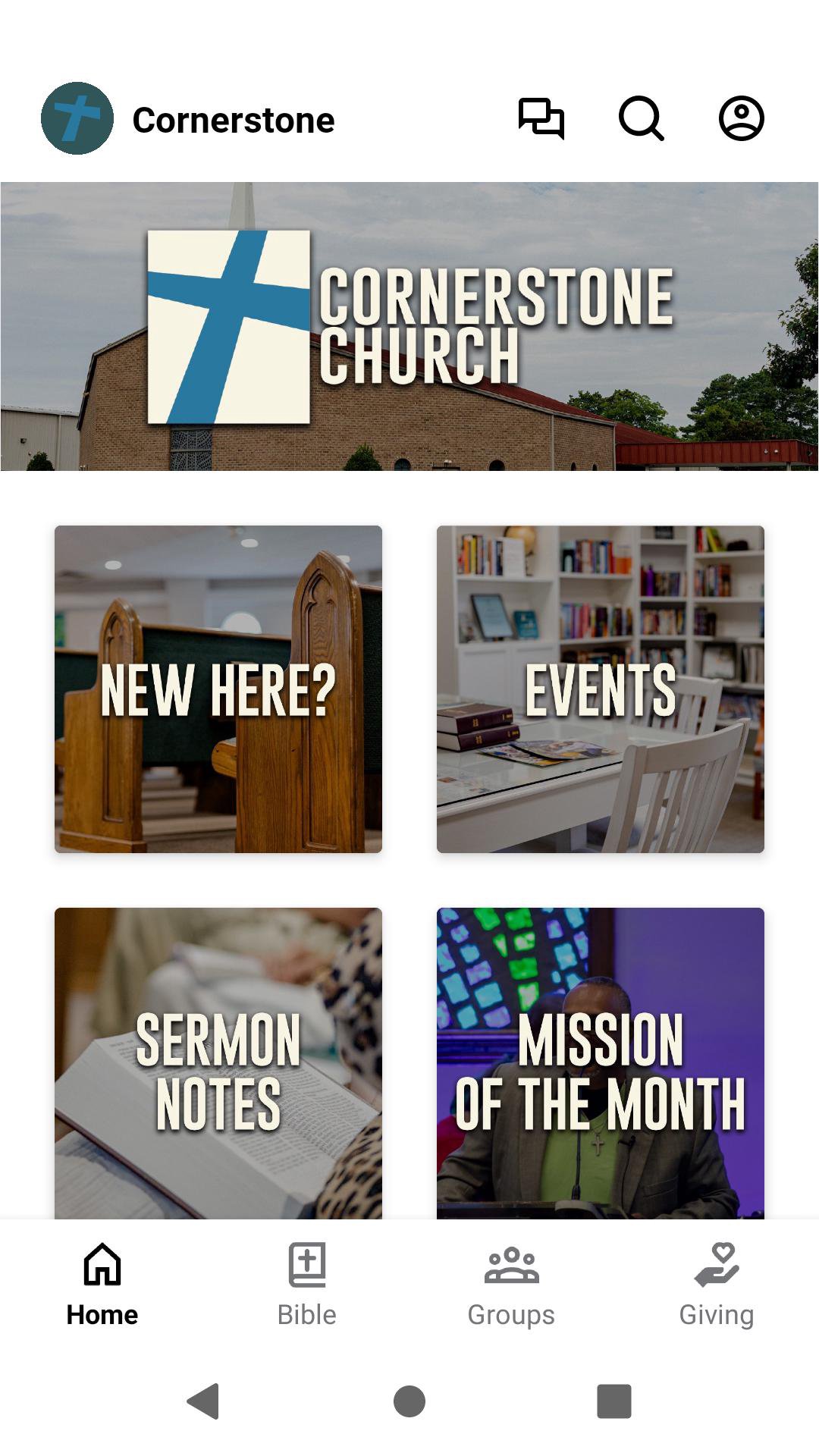Open the messages chat icon
Viewport: 819px width, 1456px height.
tap(541, 119)
